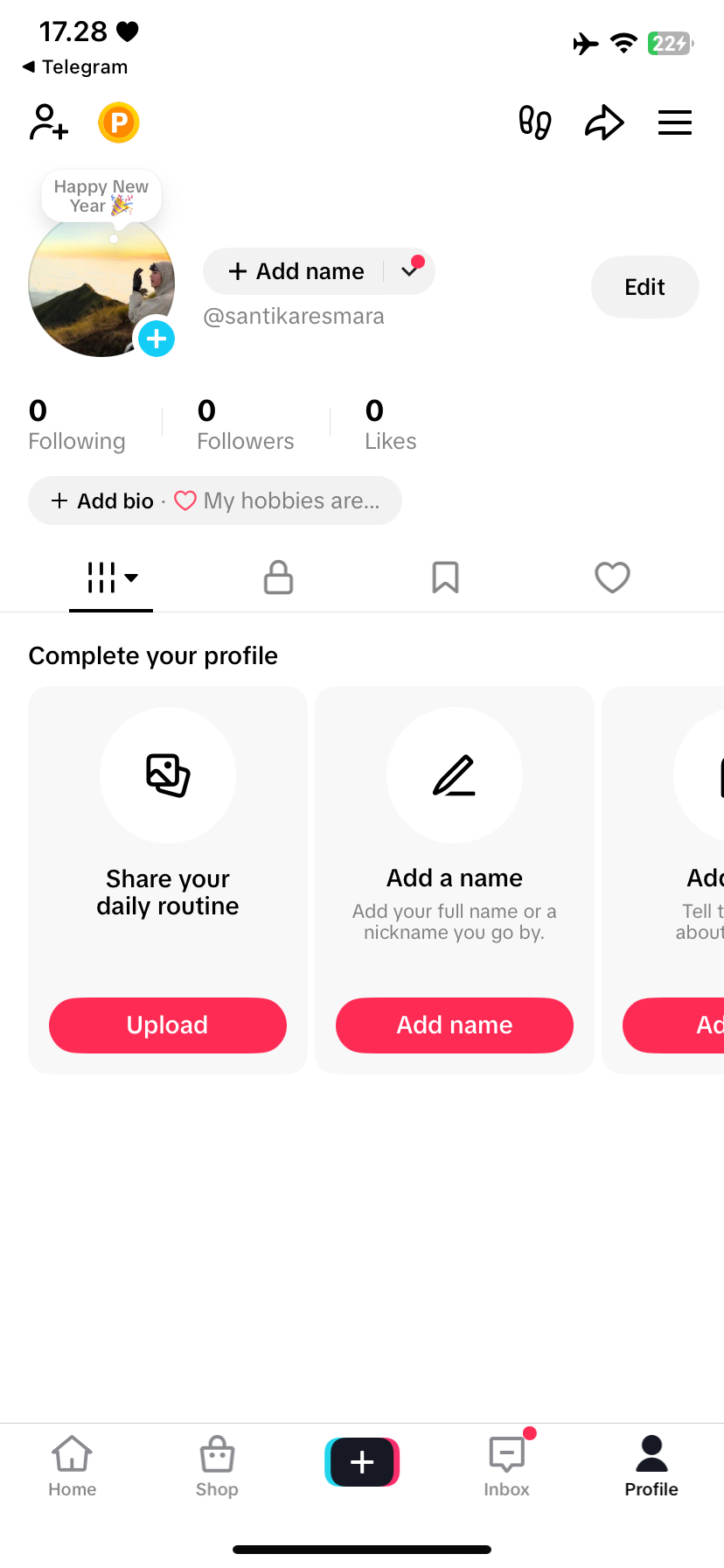Create a new post with plus button
724x1568 pixels.
pyautogui.click(x=362, y=1462)
